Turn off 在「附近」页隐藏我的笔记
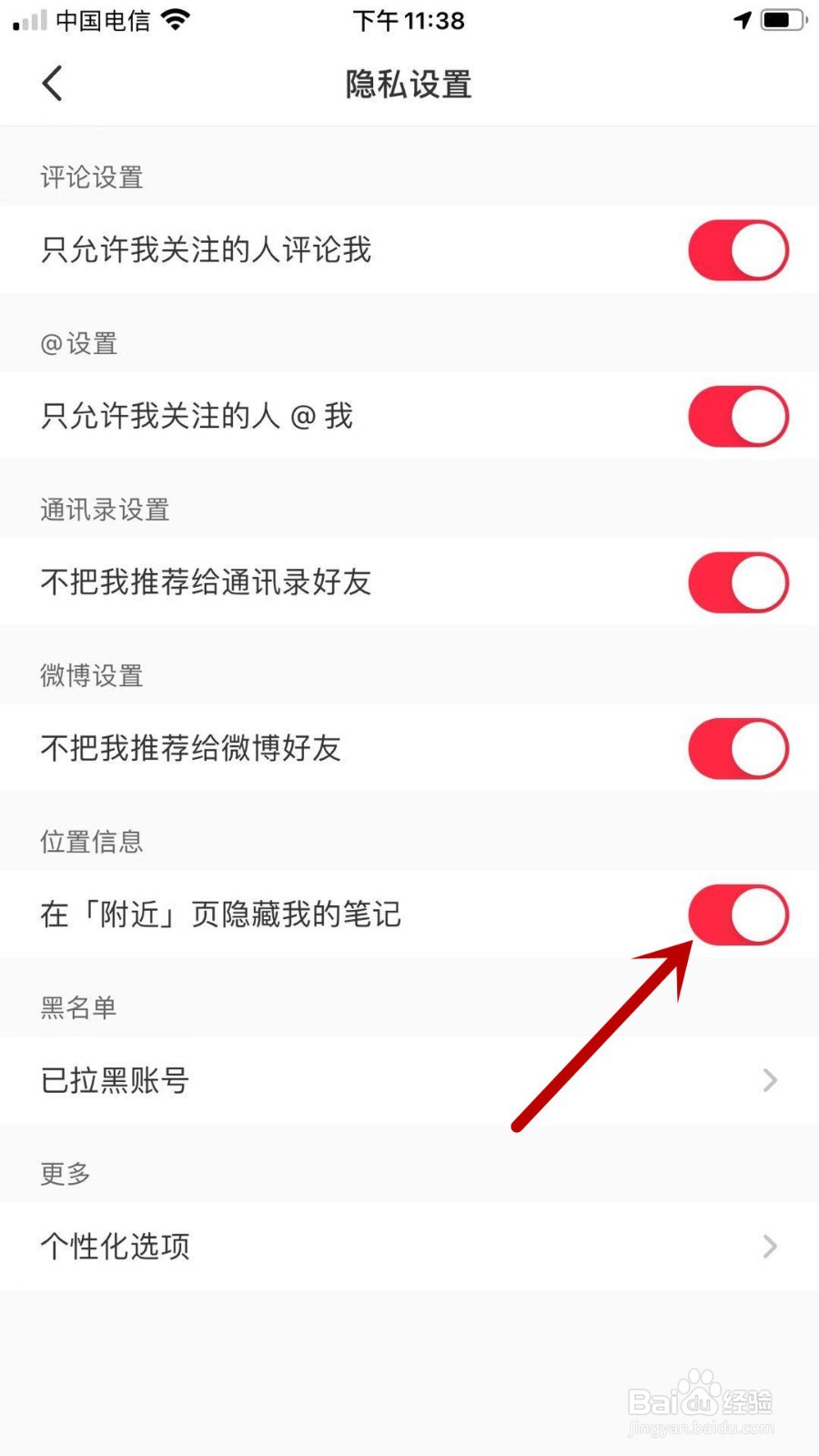This screenshot has width=819, height=1456. (737, 915)
